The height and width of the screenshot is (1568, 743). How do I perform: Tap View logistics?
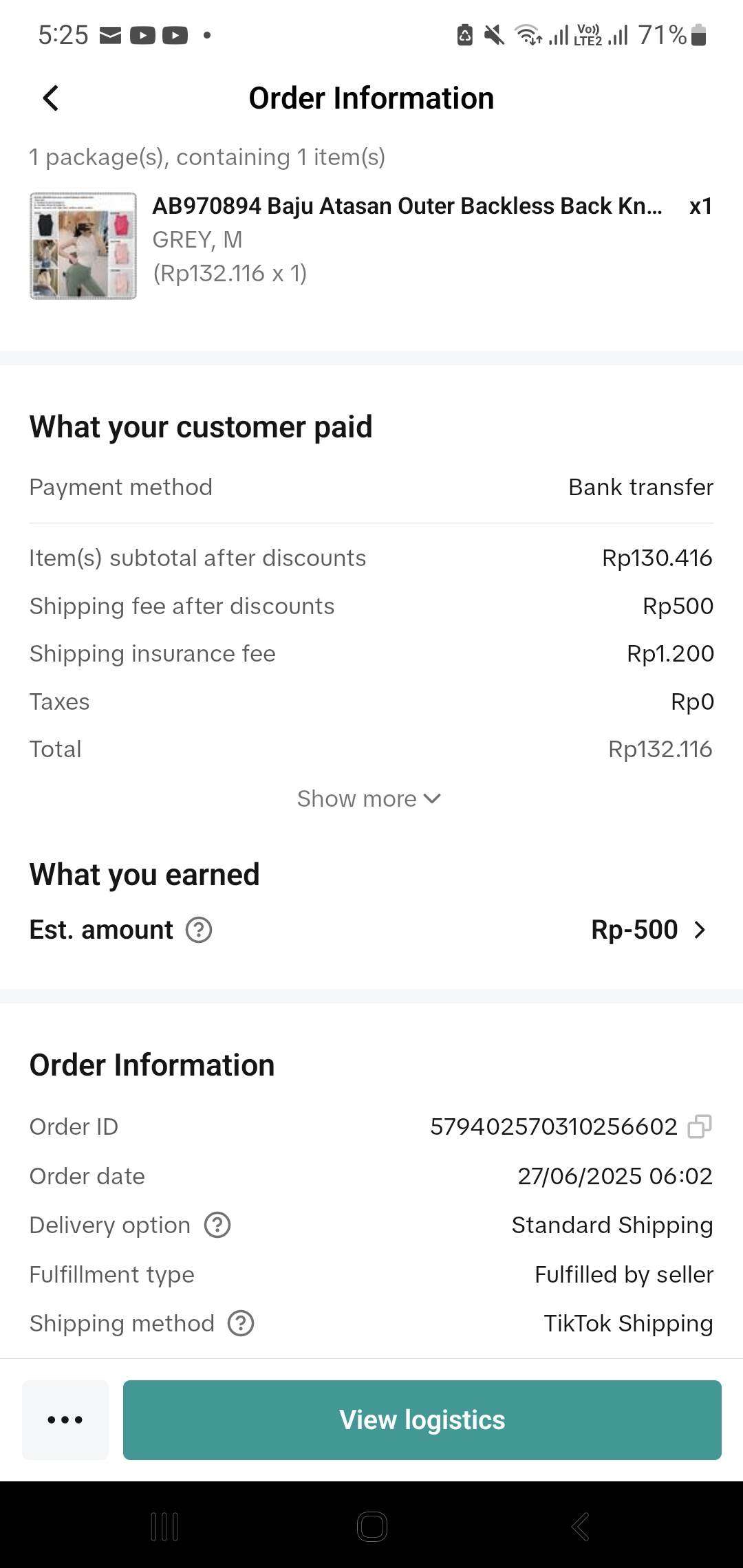click(422, 1419)
